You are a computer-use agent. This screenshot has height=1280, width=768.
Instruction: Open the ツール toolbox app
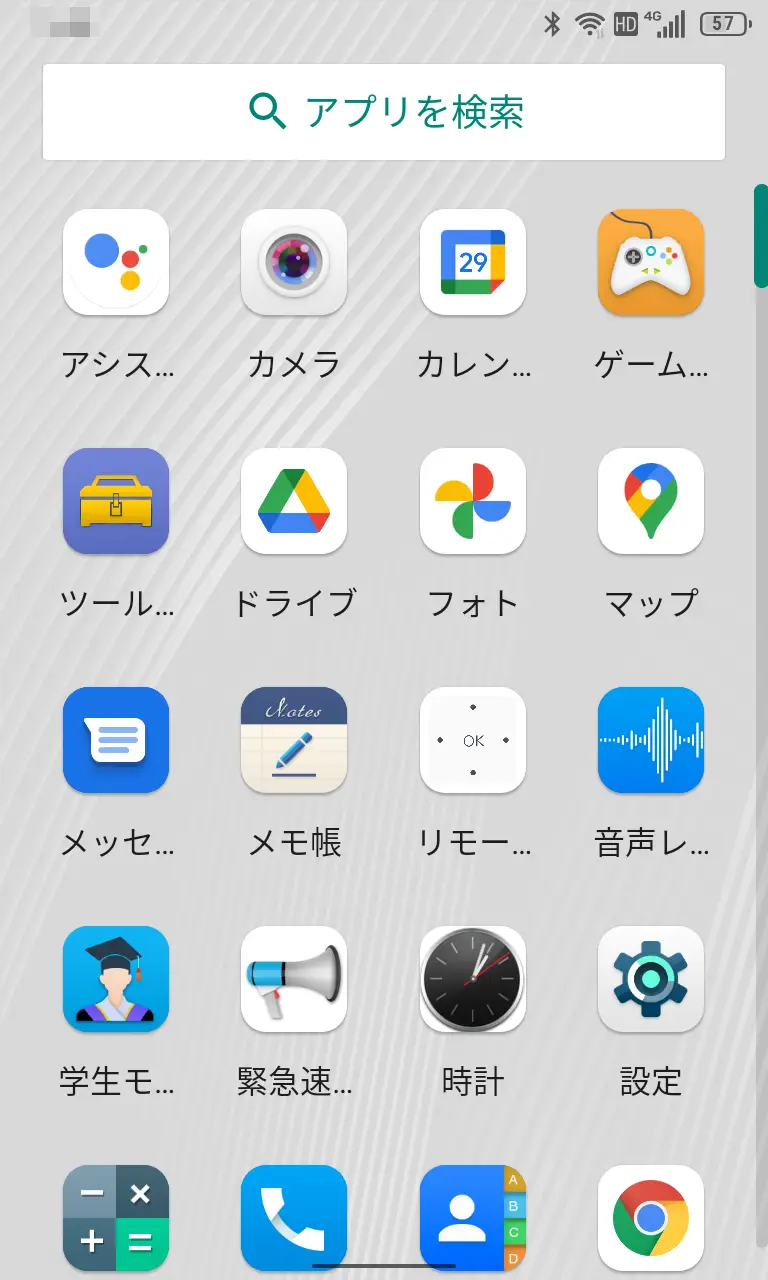coord(116,501)
